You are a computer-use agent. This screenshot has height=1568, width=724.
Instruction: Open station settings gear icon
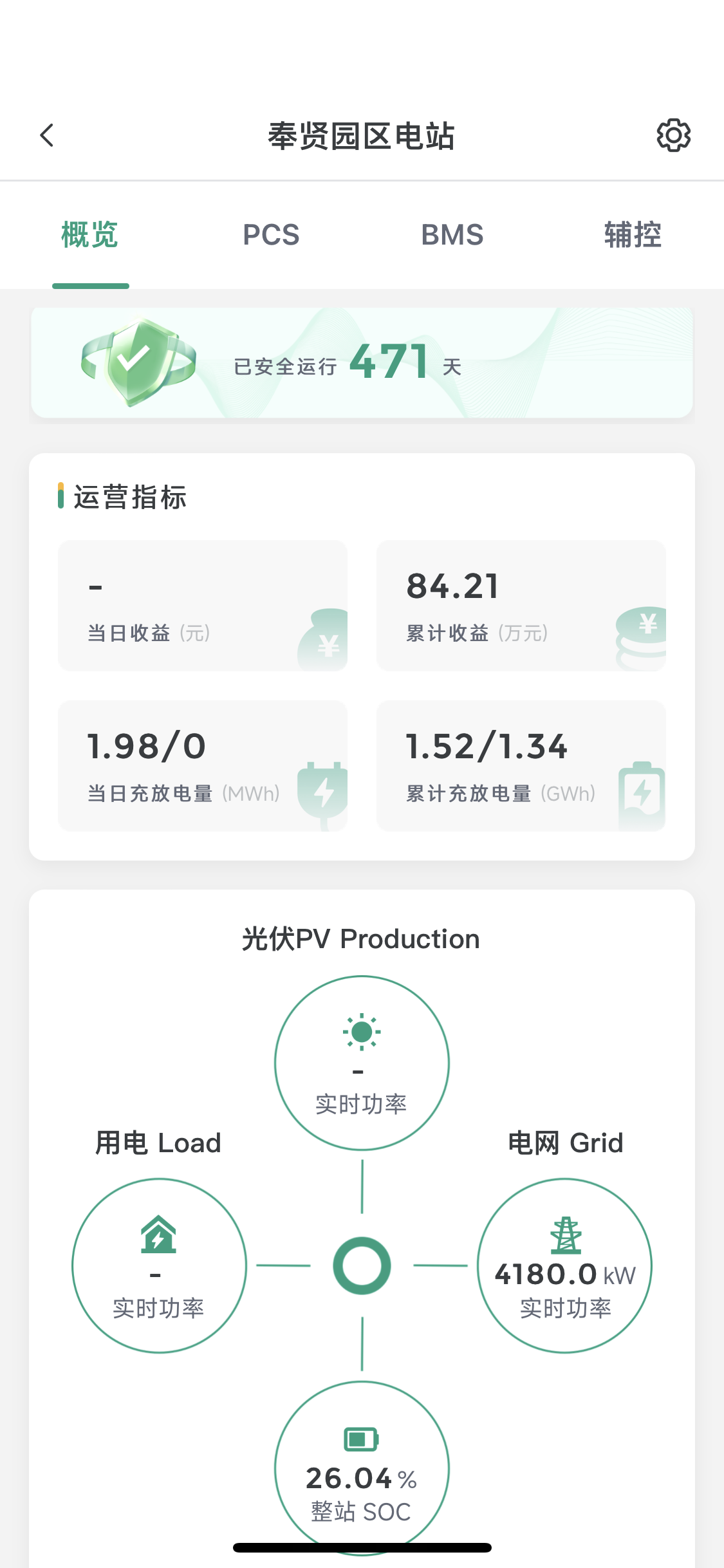coord(673,135)
